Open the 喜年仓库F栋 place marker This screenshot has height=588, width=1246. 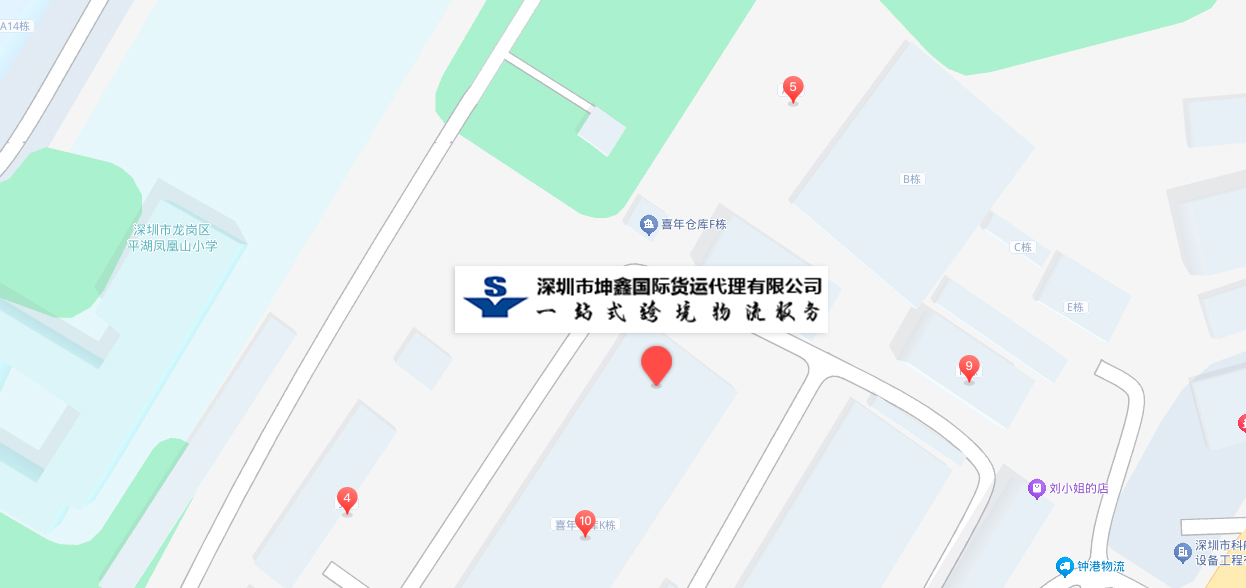point(648,224)
